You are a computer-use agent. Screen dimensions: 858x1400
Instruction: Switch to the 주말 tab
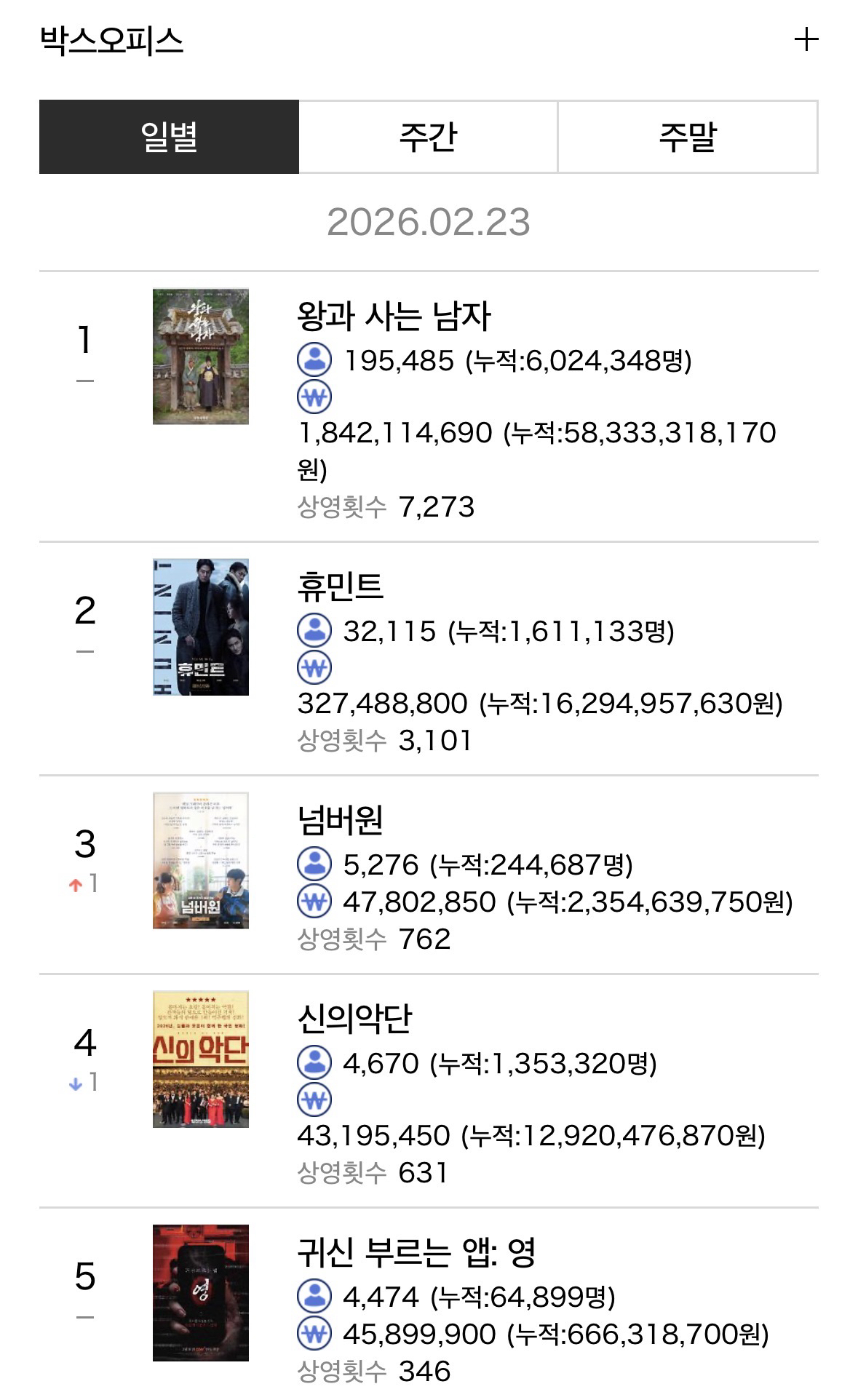(688, 137)
